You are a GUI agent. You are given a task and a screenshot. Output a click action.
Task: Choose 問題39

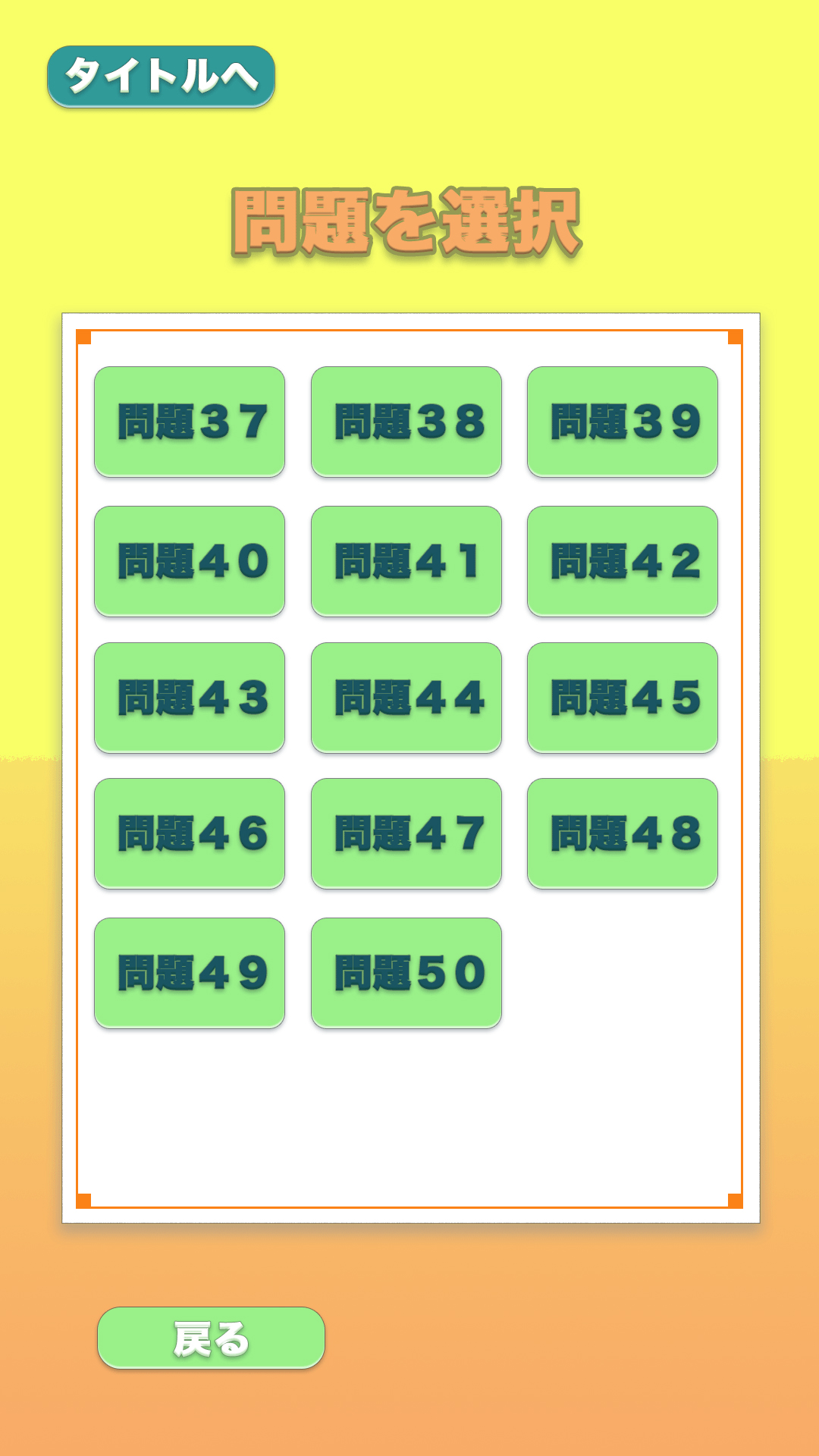point(623,422)
